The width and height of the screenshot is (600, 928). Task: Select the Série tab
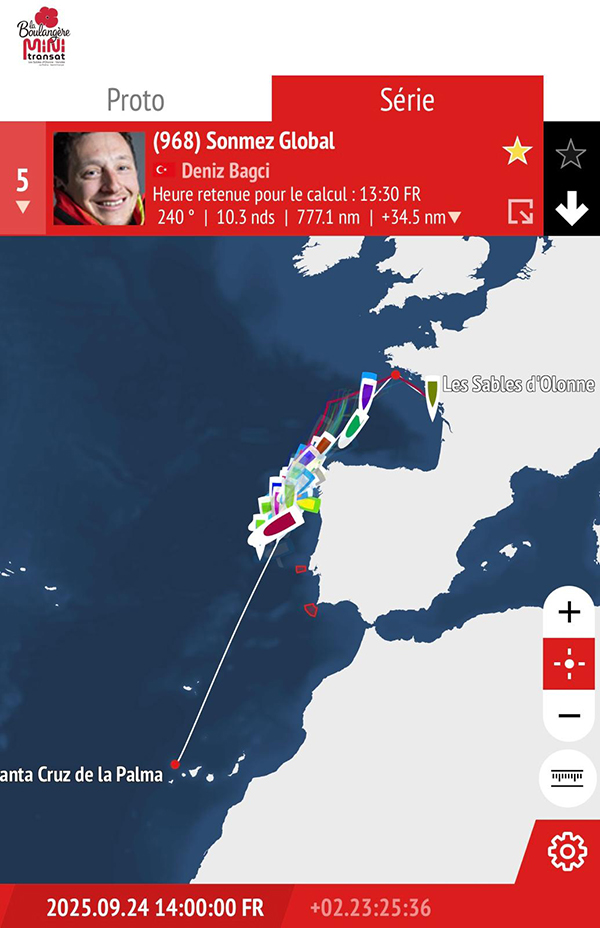tap(407, 99)
